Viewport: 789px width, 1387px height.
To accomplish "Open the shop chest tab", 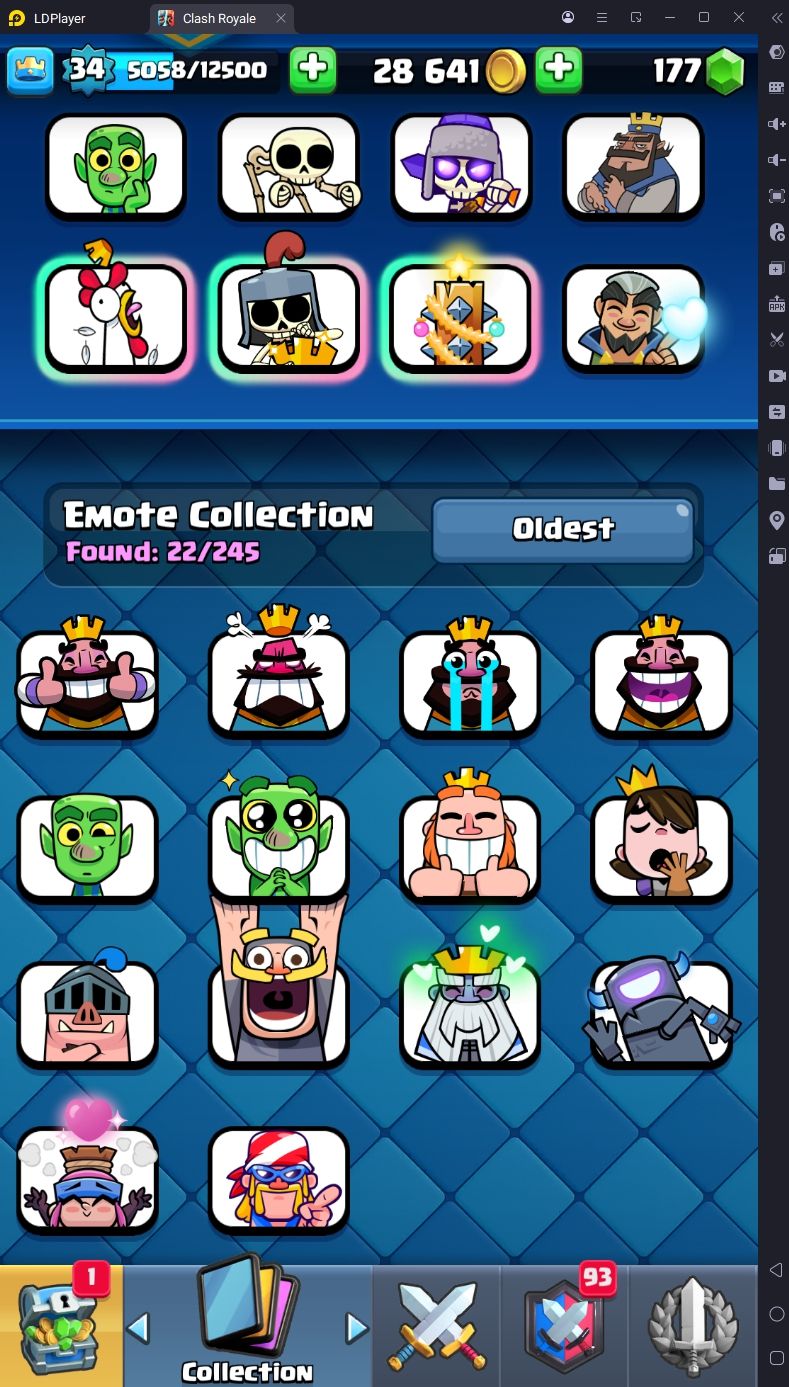I will click(60, 1327).
